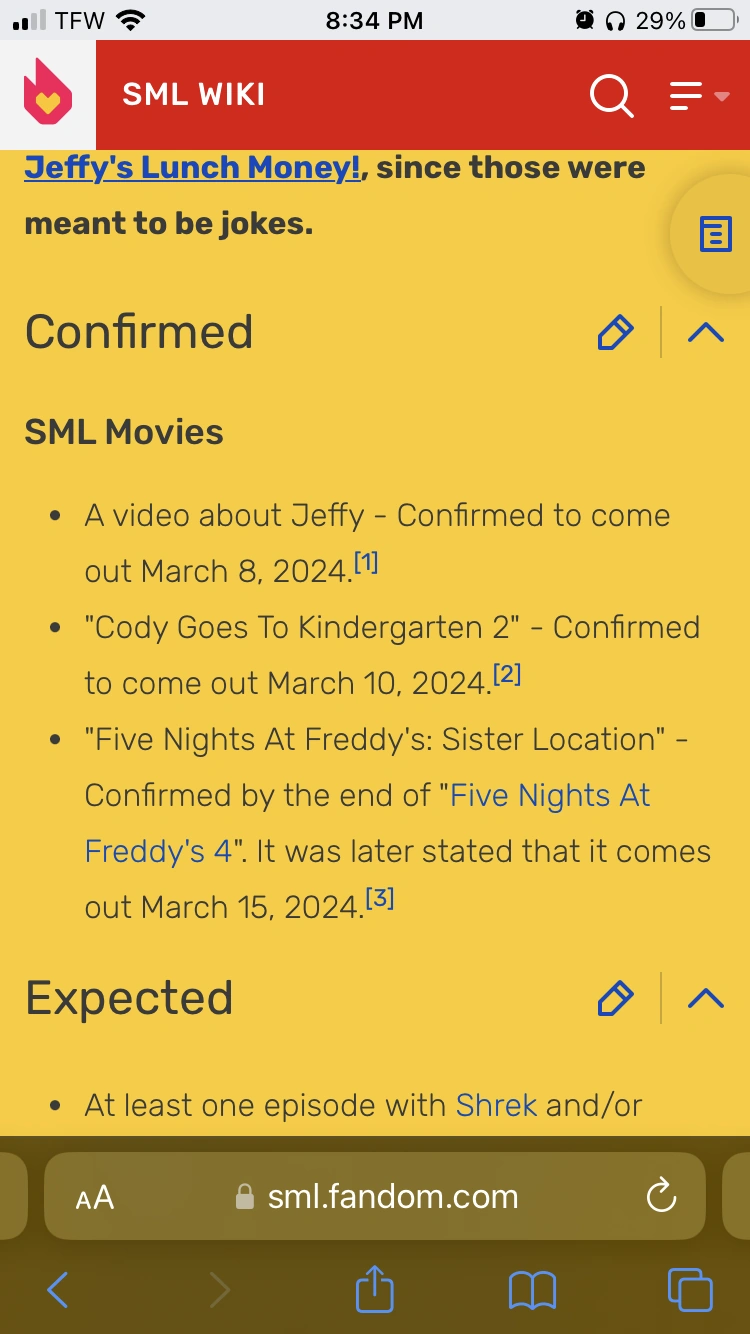The image size is (750, 1334).
Task: Tap the Safari share icon
Action: point(373,1289)
